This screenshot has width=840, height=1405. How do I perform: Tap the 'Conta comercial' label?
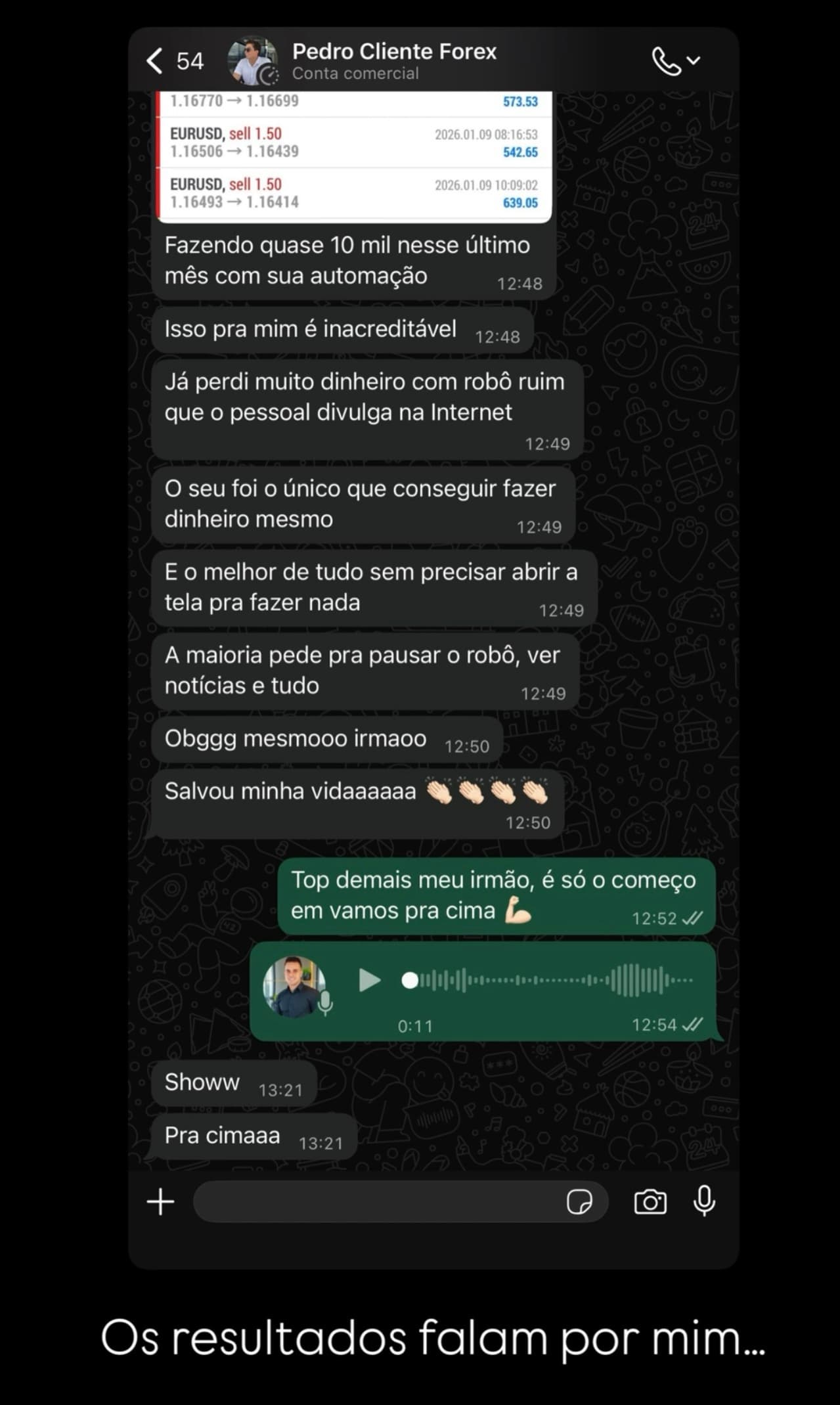point(355,74)
